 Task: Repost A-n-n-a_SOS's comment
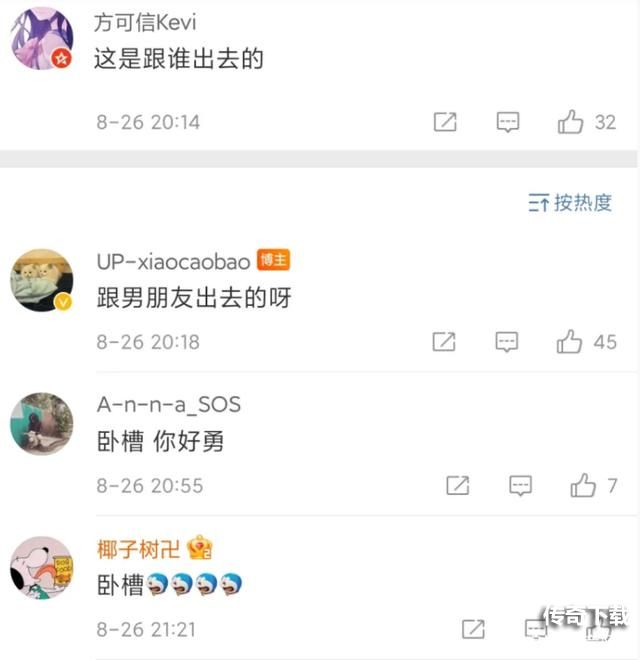[x=457, y=486]
